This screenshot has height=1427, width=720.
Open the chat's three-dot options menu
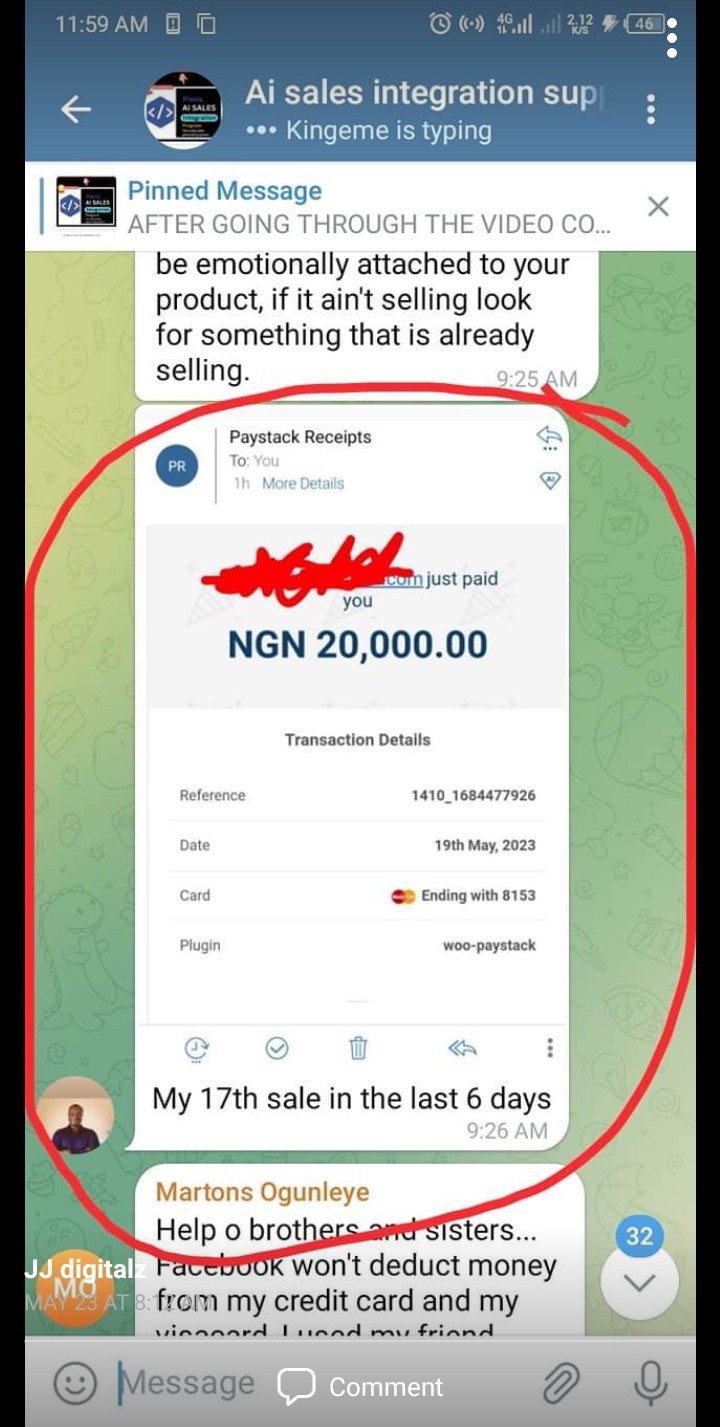[x=651, y=107]
